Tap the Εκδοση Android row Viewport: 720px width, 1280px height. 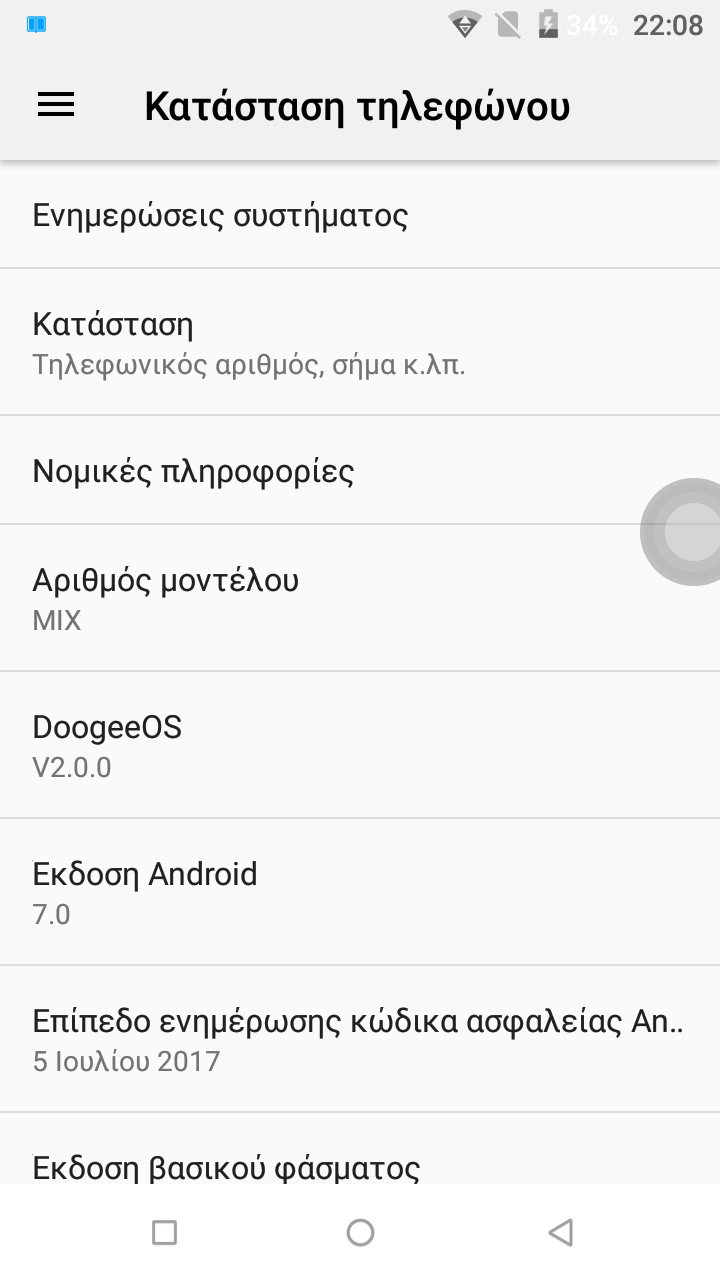pyautogui.click(x=360, y=892)
